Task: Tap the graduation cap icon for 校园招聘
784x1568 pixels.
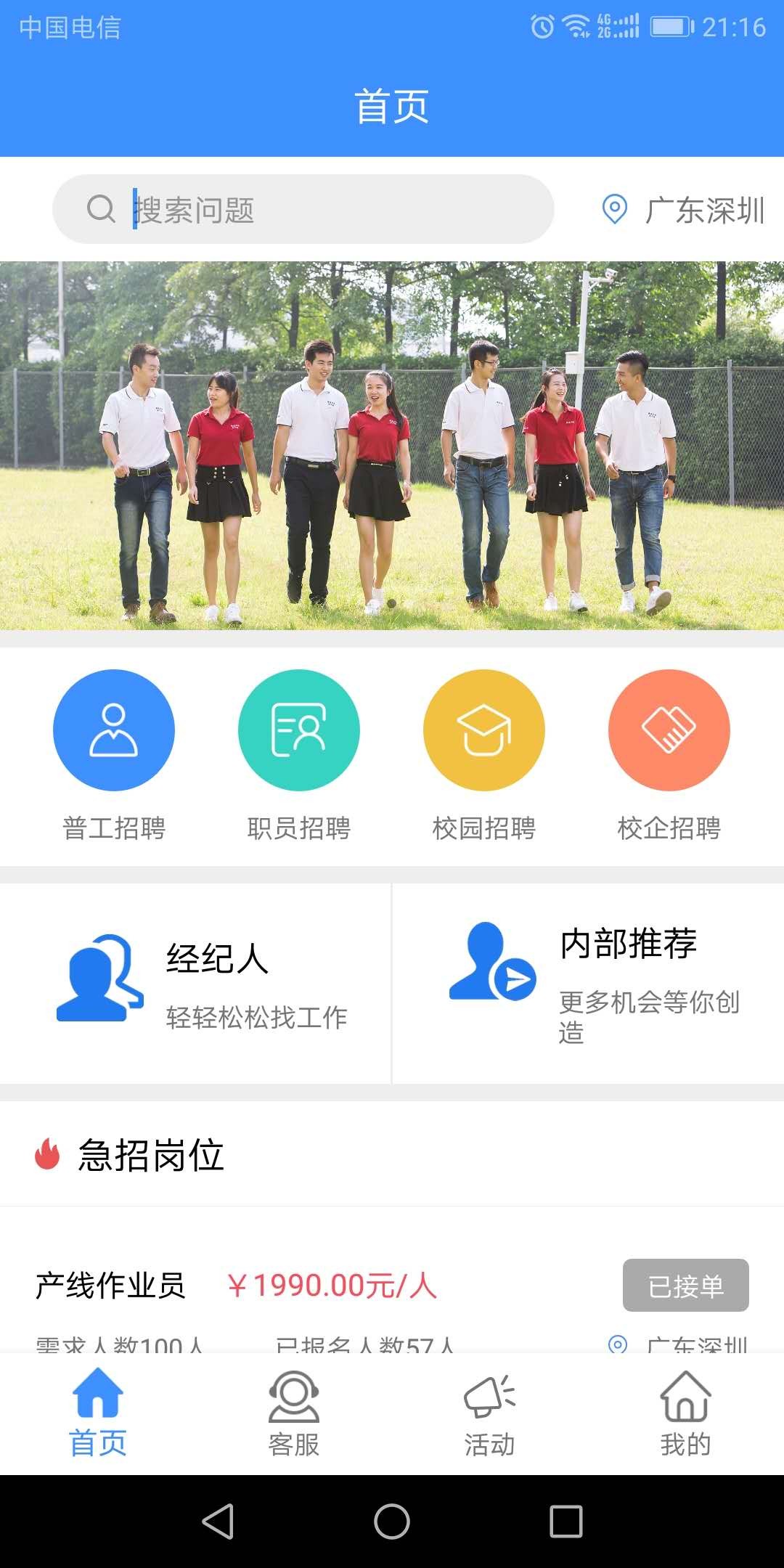Action: point(483,730)
